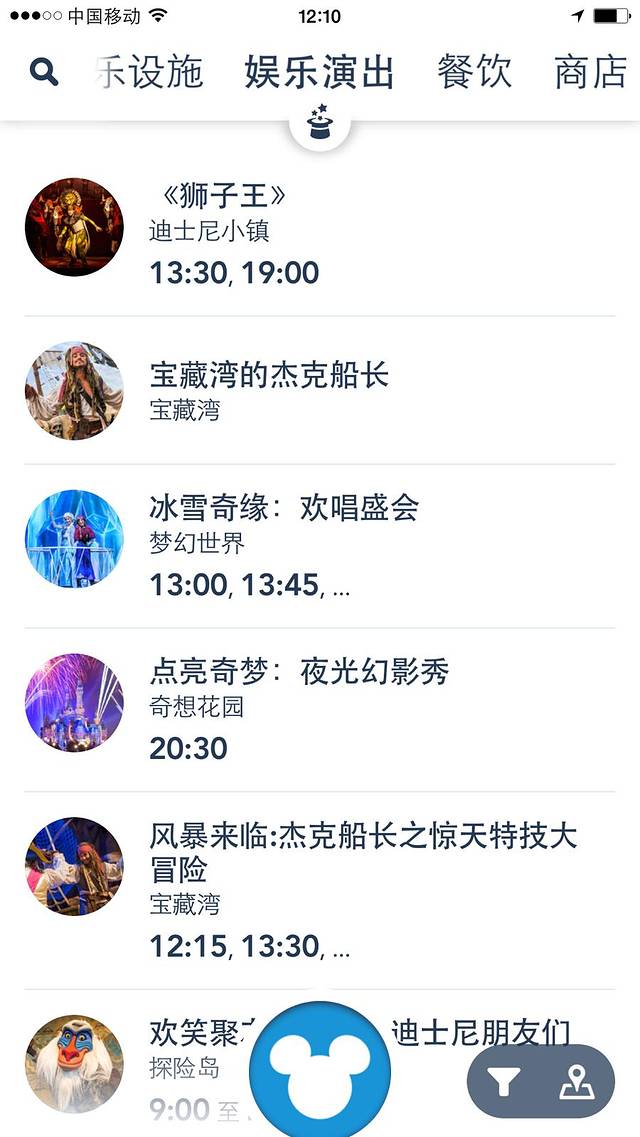This screenshot has width=640, height=1137.
Task: Switch to the 商店 tab
Action: coord(590,72)
